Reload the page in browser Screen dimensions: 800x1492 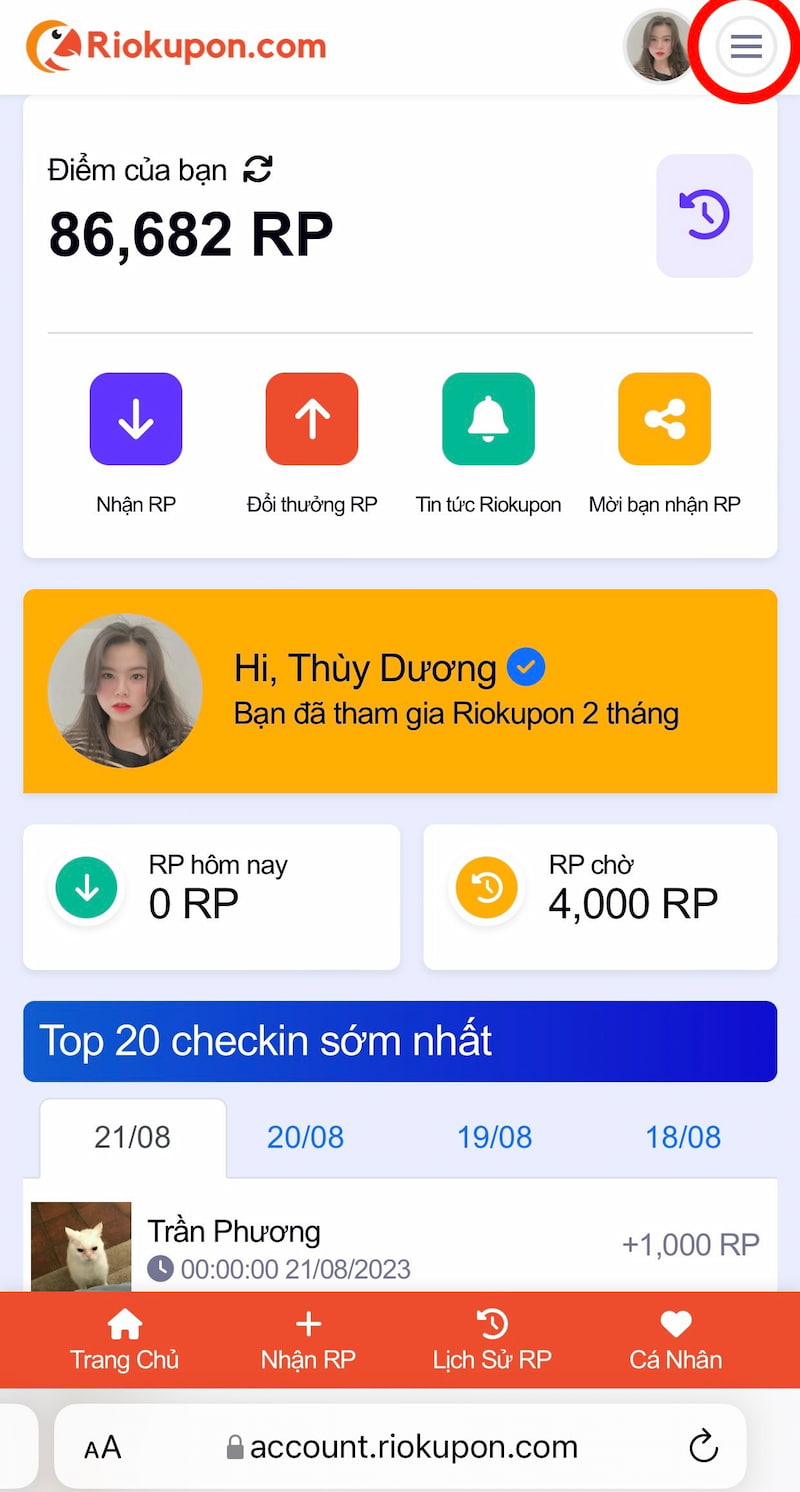tap(704, 1447)
